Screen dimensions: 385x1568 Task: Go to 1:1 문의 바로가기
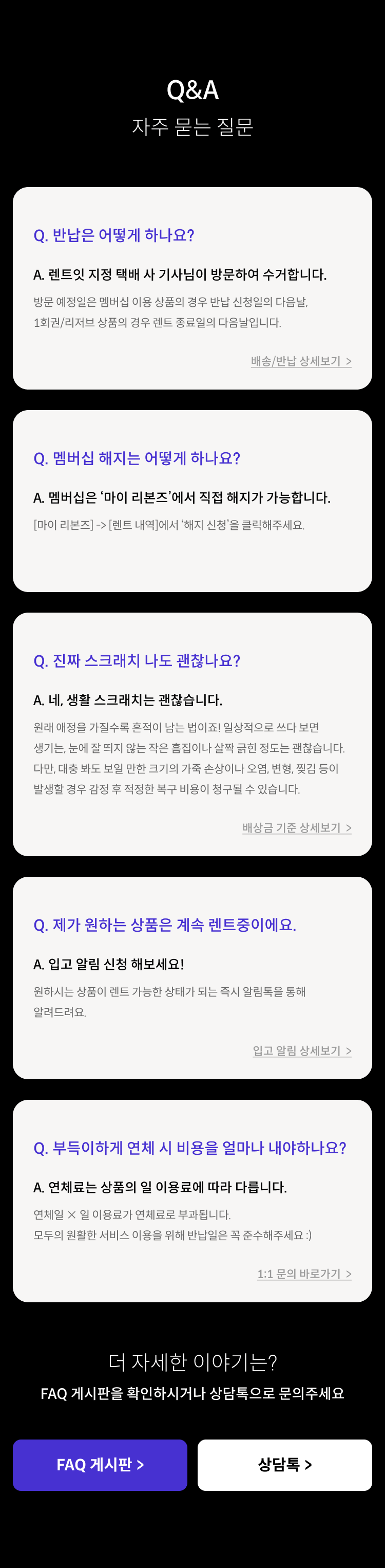(x=304, y=1274)
